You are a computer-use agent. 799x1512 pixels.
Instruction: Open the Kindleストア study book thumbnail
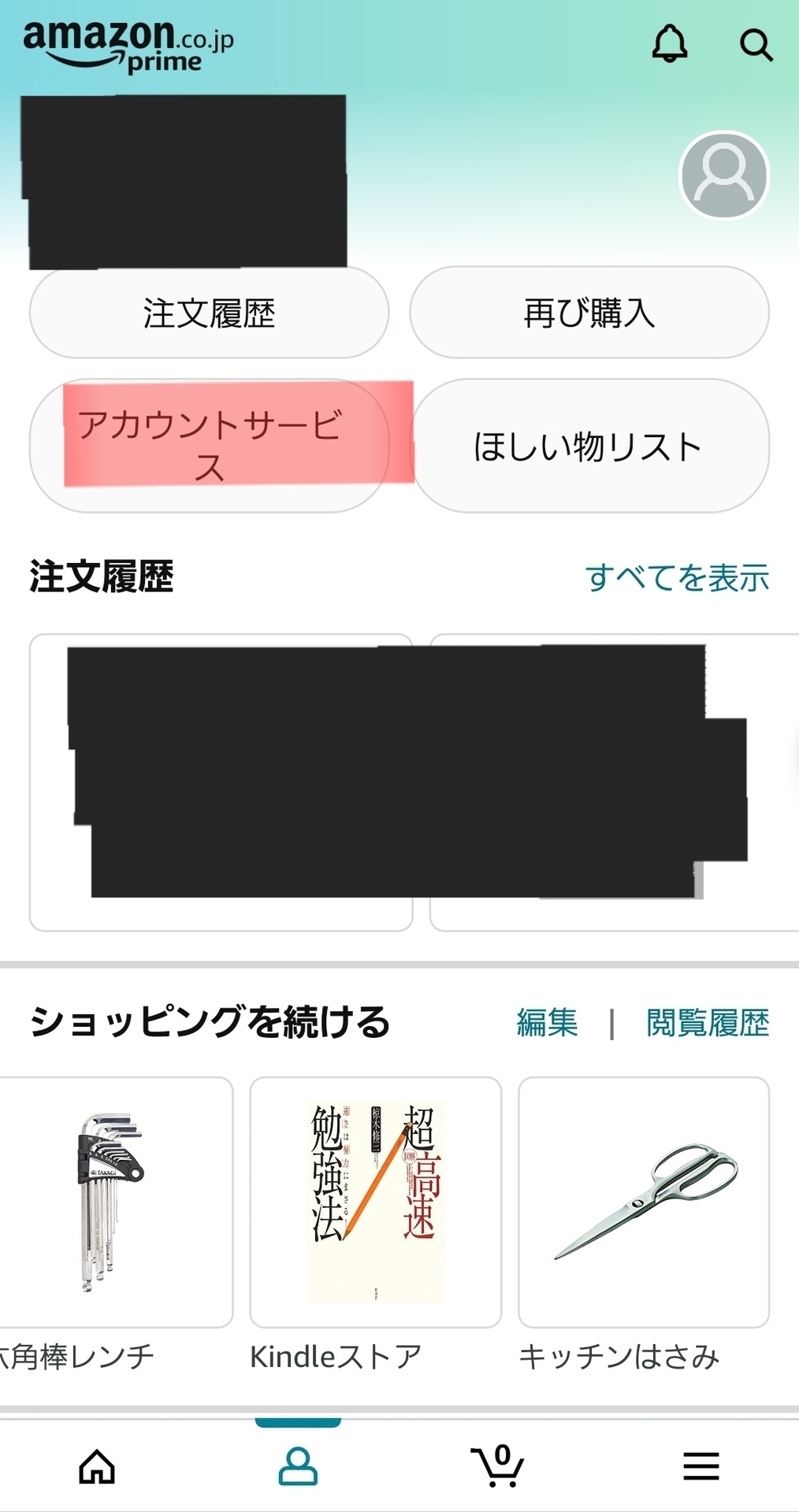pos(375,1199)
